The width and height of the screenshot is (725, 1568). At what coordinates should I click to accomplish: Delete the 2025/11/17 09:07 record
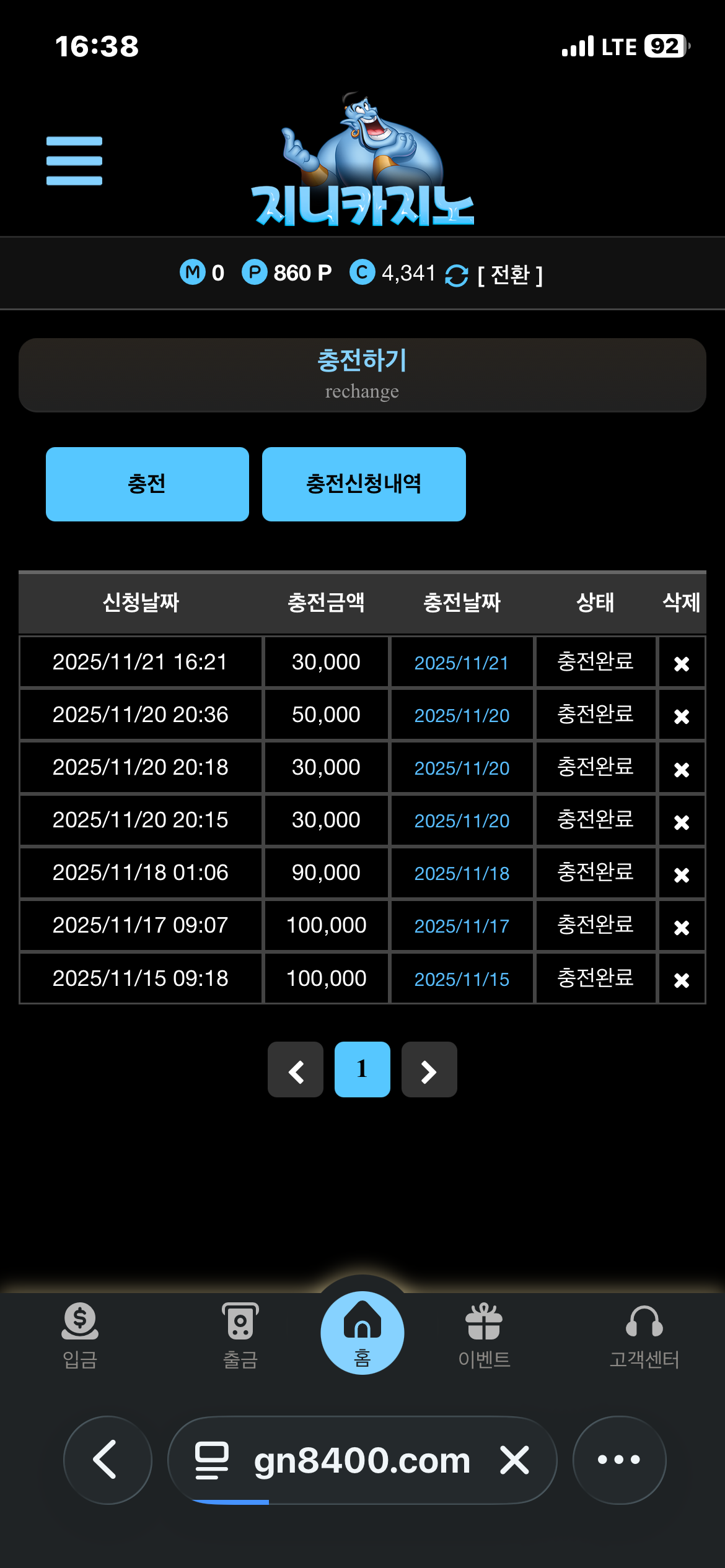coord(682,927)
